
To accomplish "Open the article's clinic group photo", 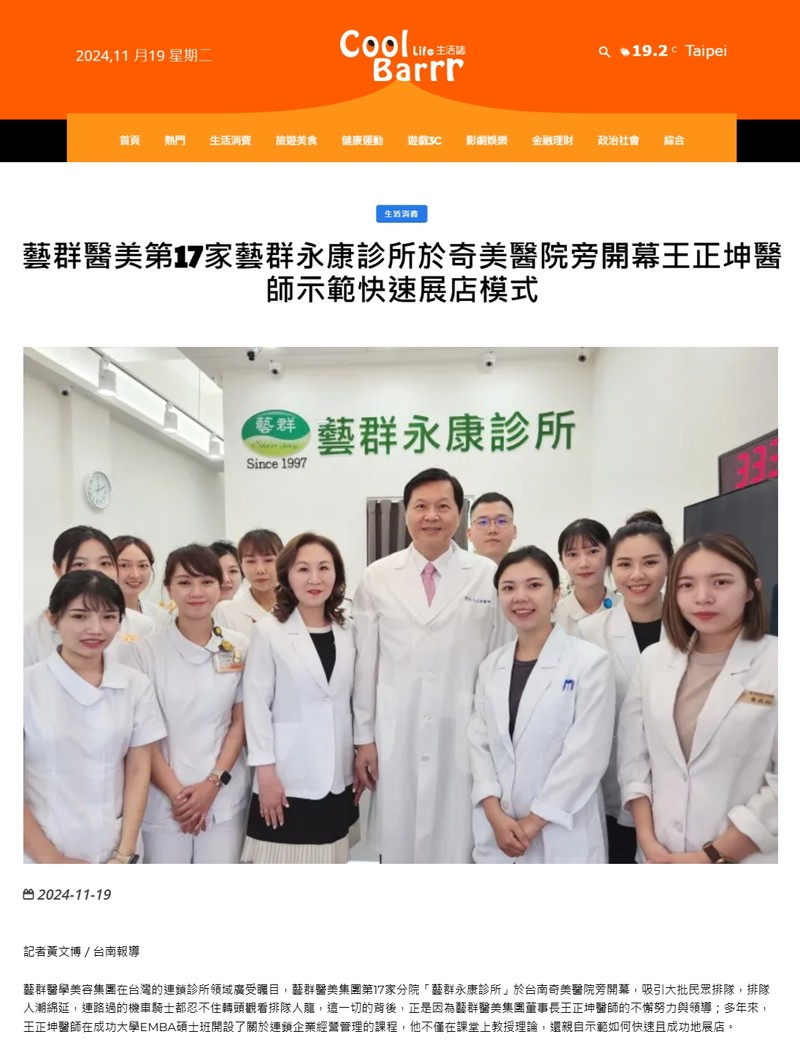I will point(400,605).
